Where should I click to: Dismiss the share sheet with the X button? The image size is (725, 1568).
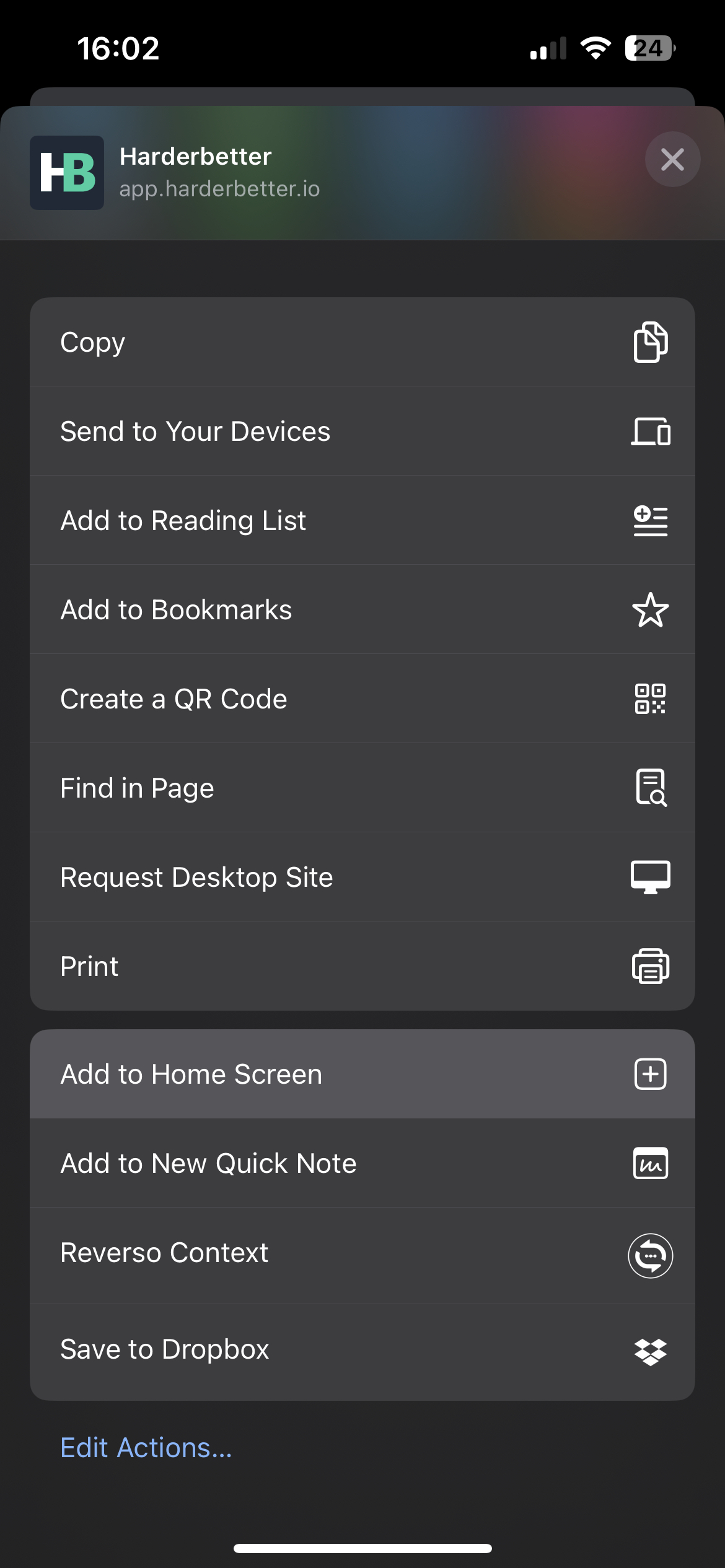tap(672, 159)
